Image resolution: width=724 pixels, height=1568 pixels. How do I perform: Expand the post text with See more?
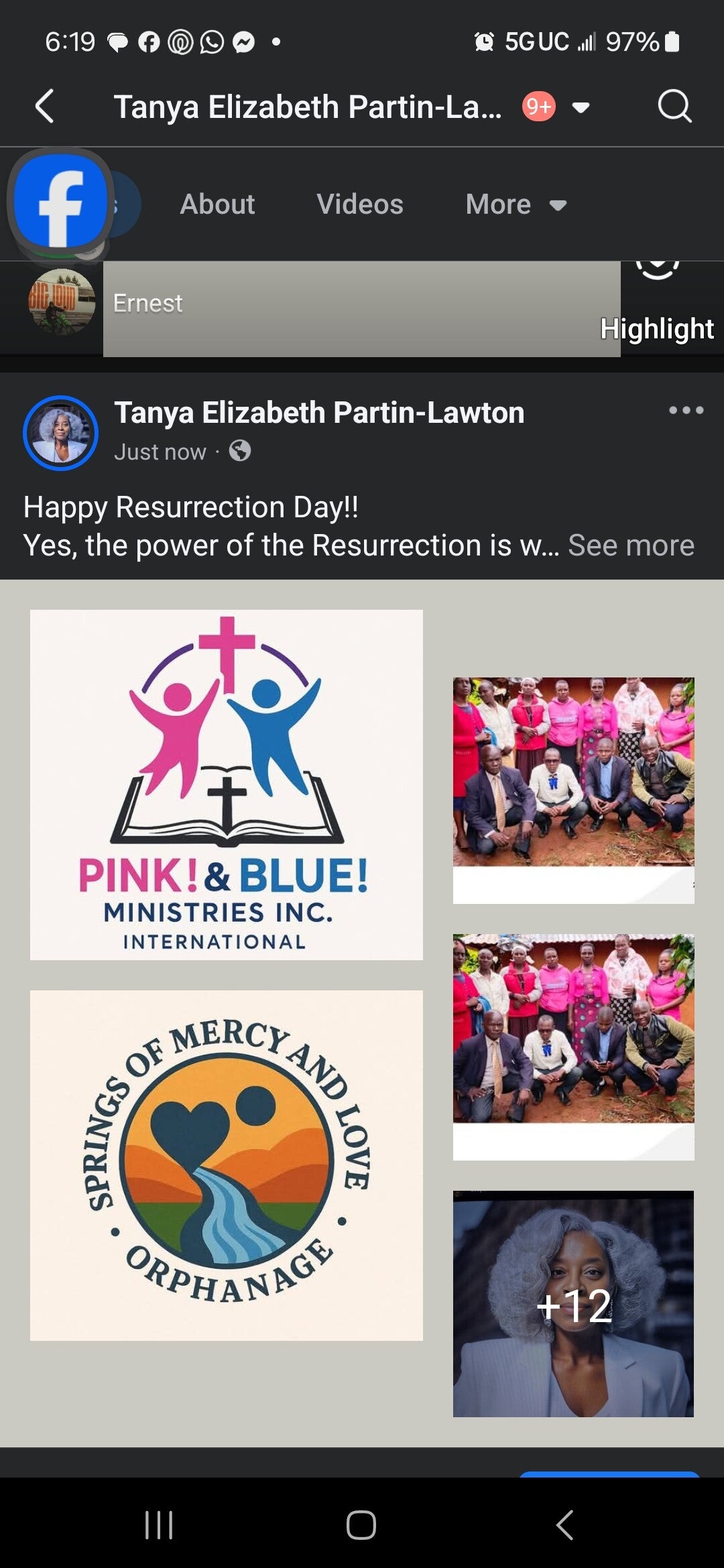630,545
